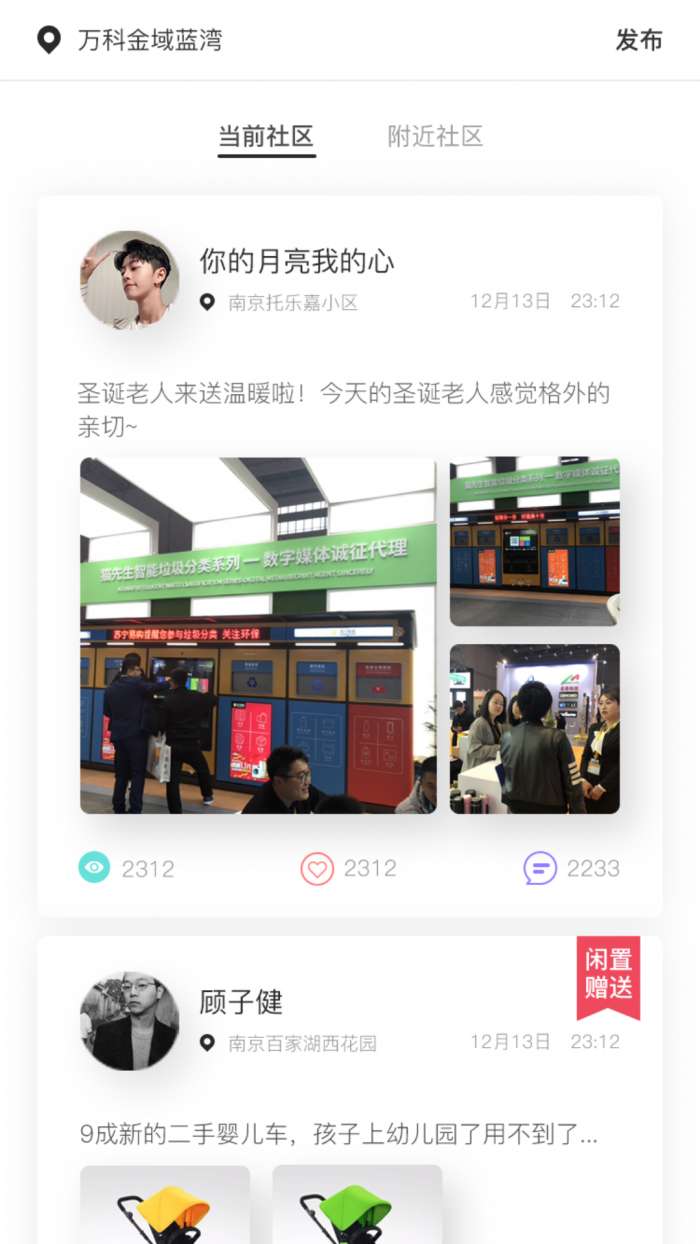Open the 万科金域蓝湾 location selector
The height and width of the screenshot is (1244, 700).
pyautogui.click(x=130, y=41)
